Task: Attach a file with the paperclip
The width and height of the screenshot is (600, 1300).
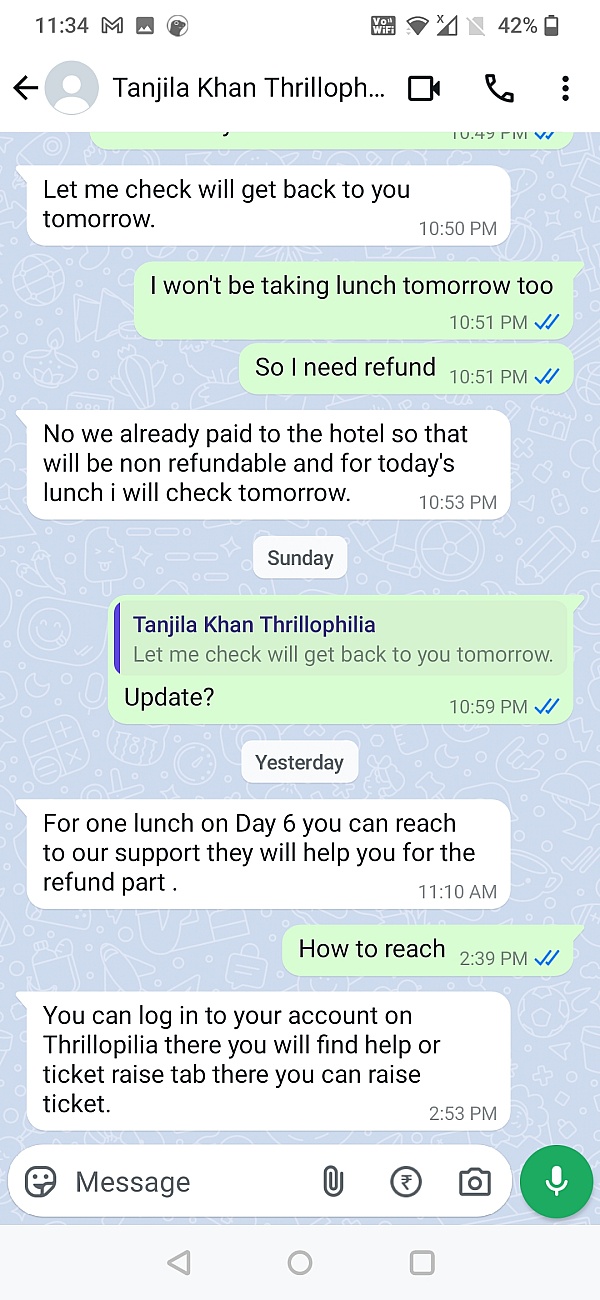Action: click(x=333, y=1182)
